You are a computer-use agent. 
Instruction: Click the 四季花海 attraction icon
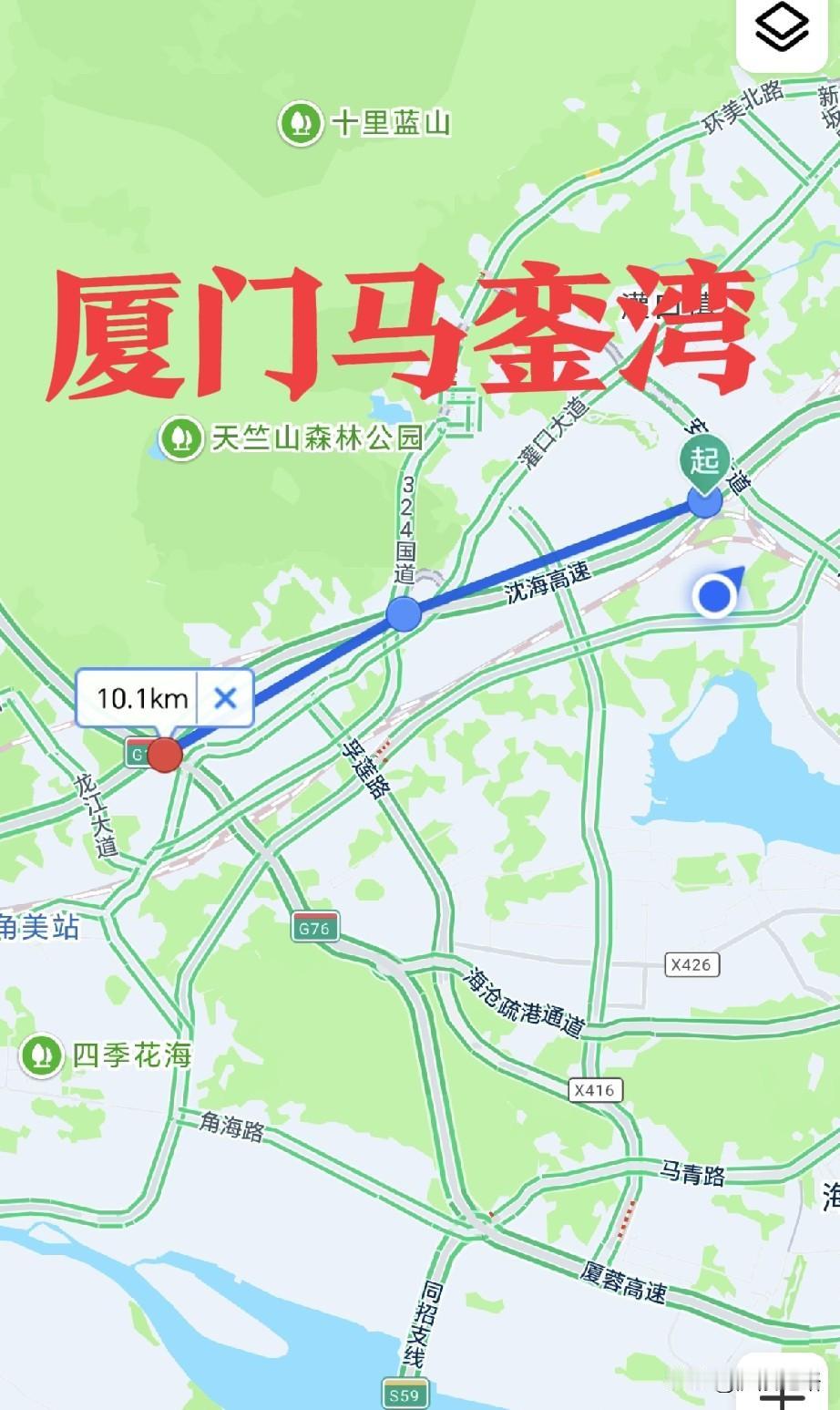(41, 1056)
